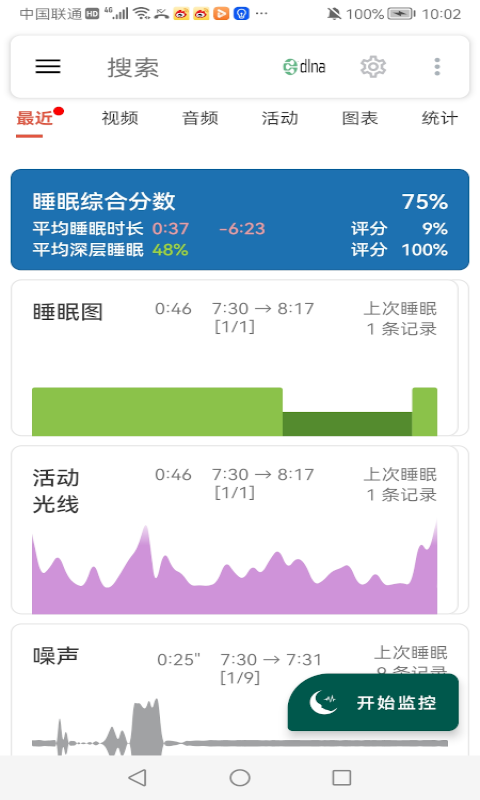Image resolution: width=480 pixels, height=800 pixels.
Task: Open the settings gear
Action: (x=373, y=66)
